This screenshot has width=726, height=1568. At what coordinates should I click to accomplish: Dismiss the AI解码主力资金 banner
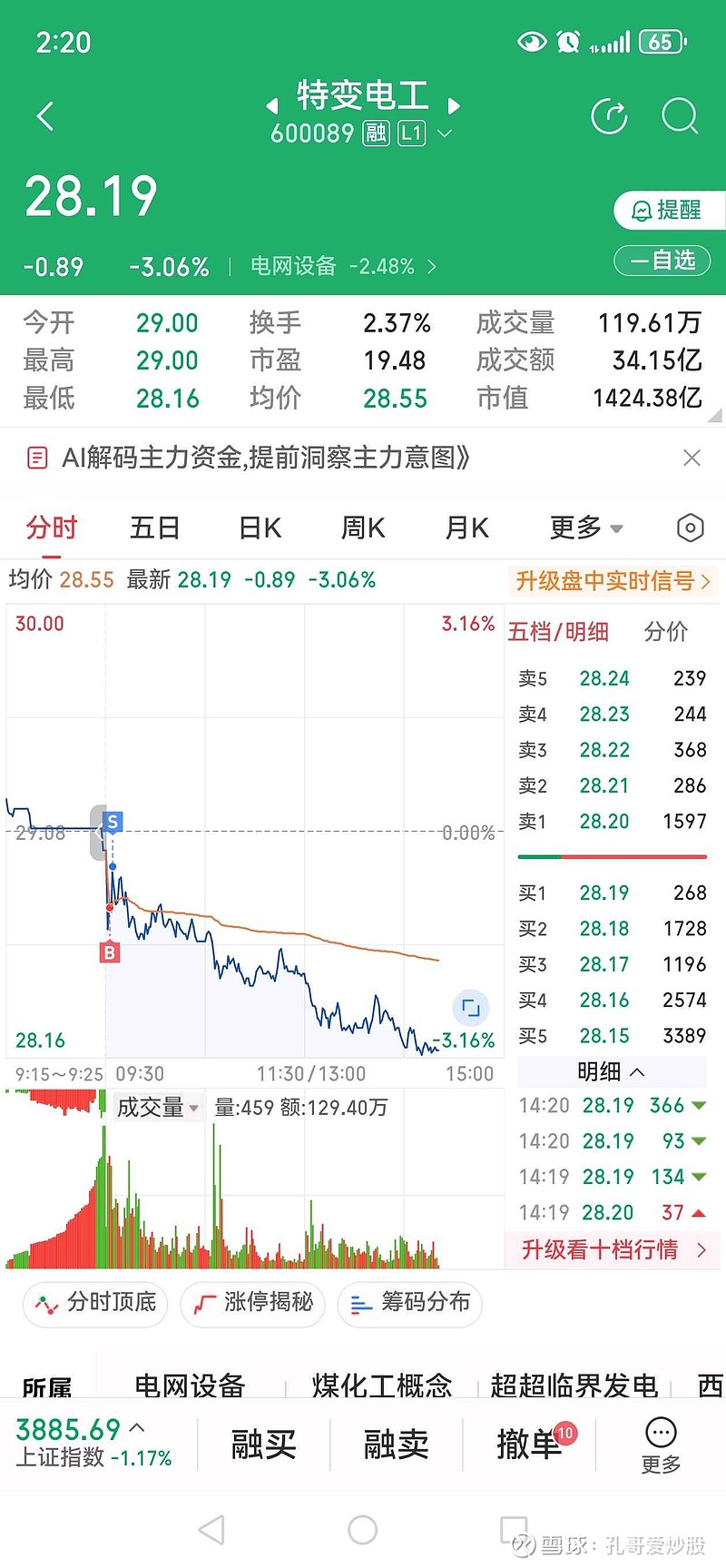(692, 459)
